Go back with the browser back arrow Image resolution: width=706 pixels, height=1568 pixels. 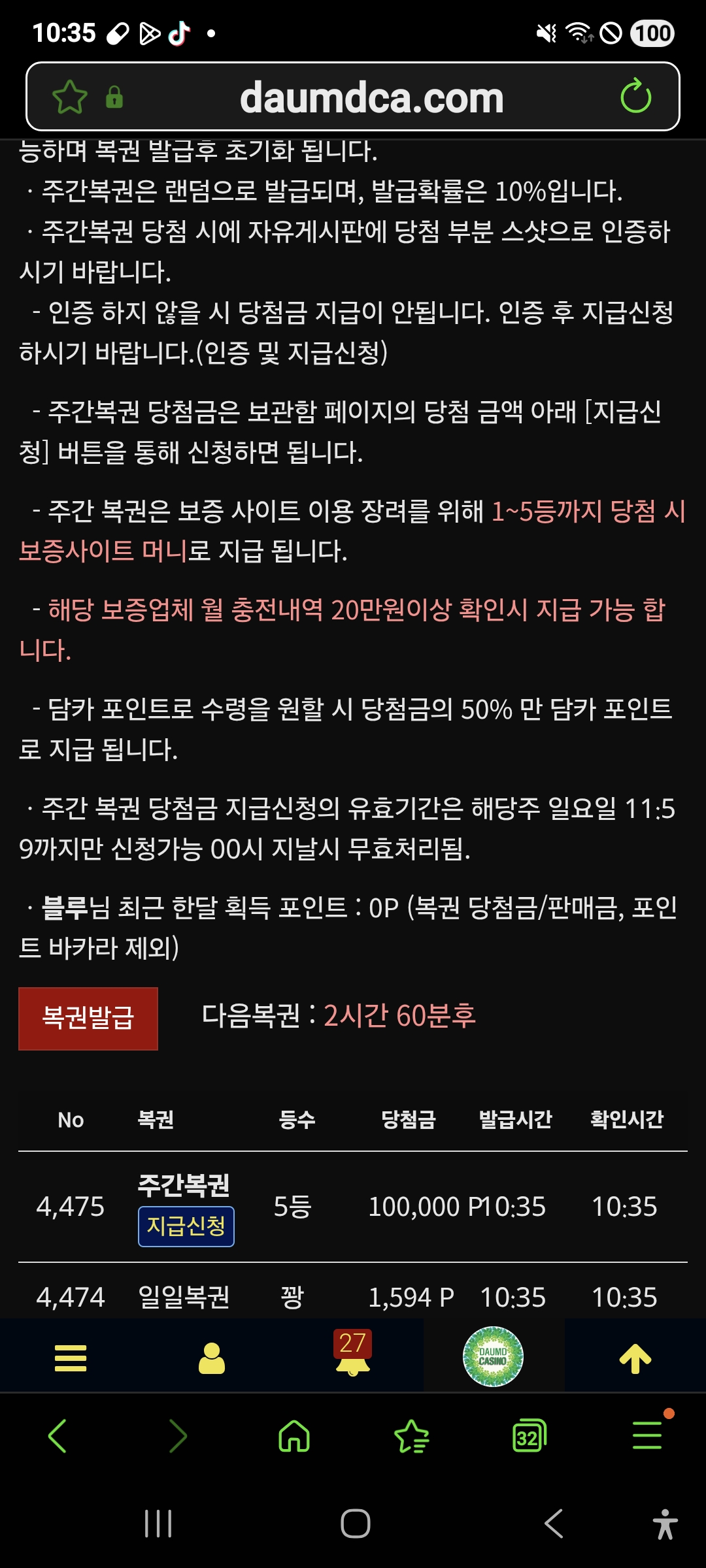pyautogui.click(x=58, y=1436)
